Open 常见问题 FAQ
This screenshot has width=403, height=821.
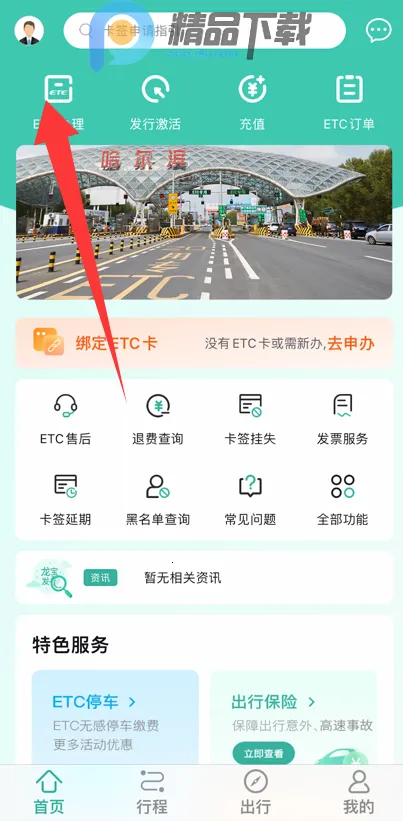tap(250, 500)
